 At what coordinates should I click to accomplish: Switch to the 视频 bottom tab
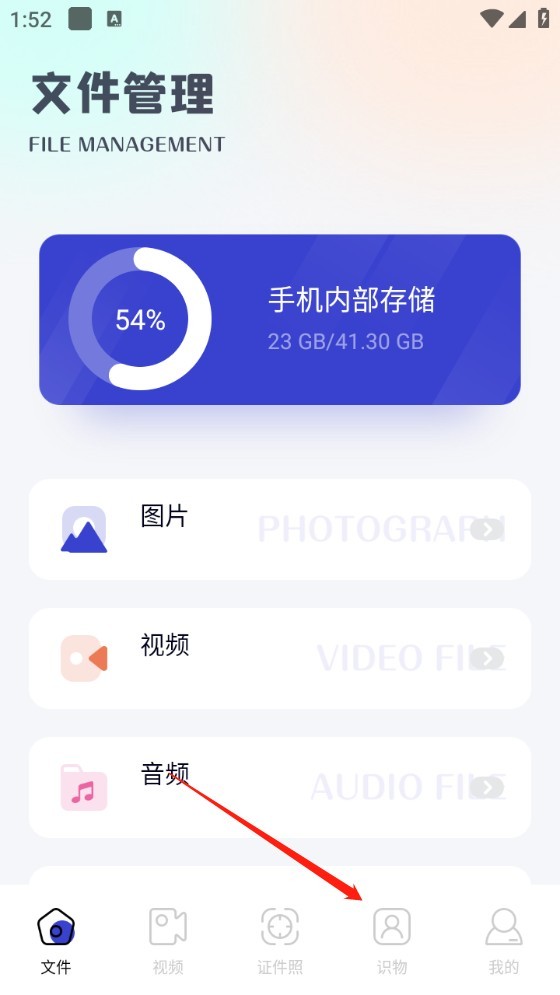[x=168, y=941]
